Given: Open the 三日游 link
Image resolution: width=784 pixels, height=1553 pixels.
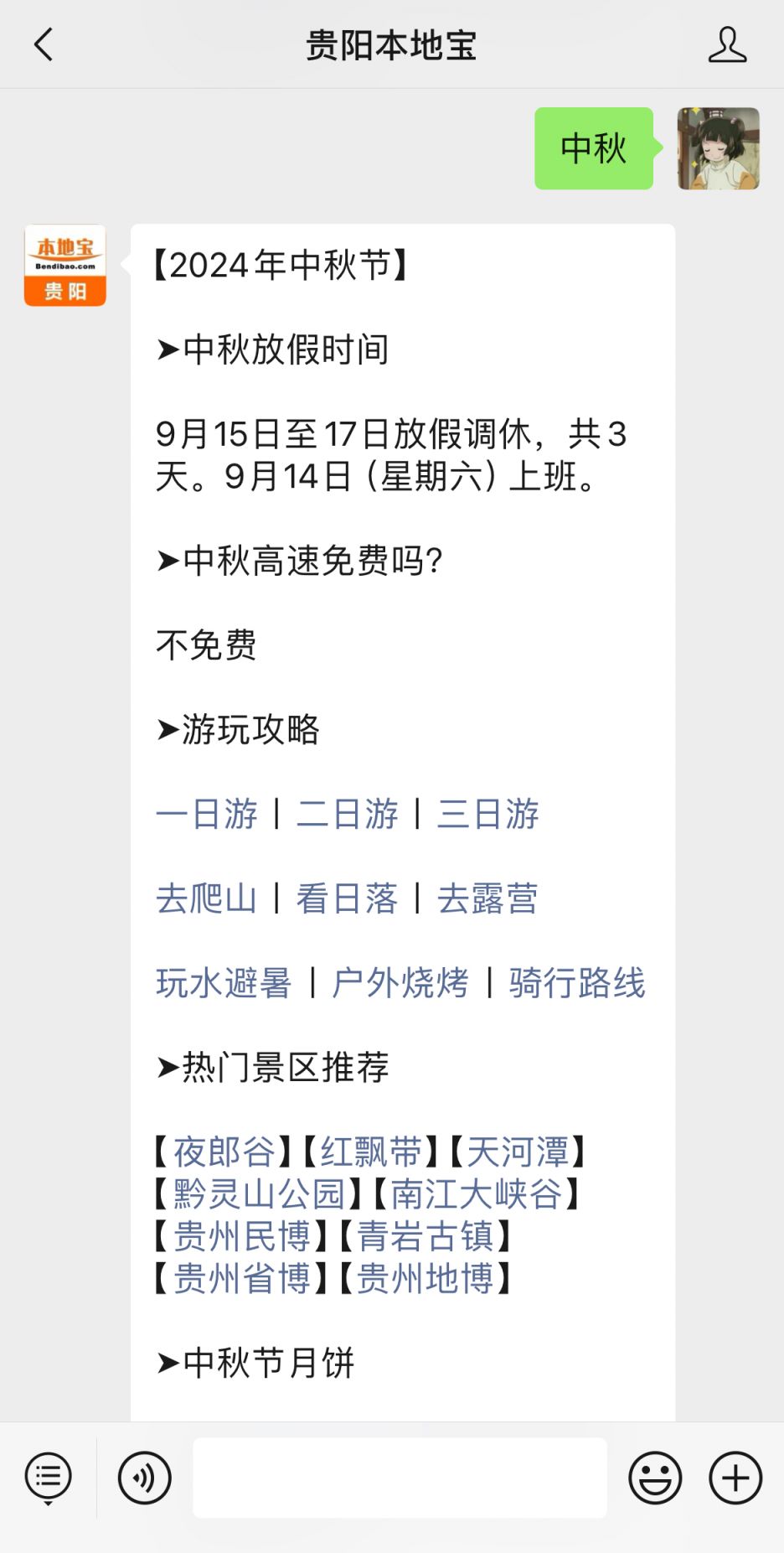Looking at the screenshot, I should coord(488,814).
